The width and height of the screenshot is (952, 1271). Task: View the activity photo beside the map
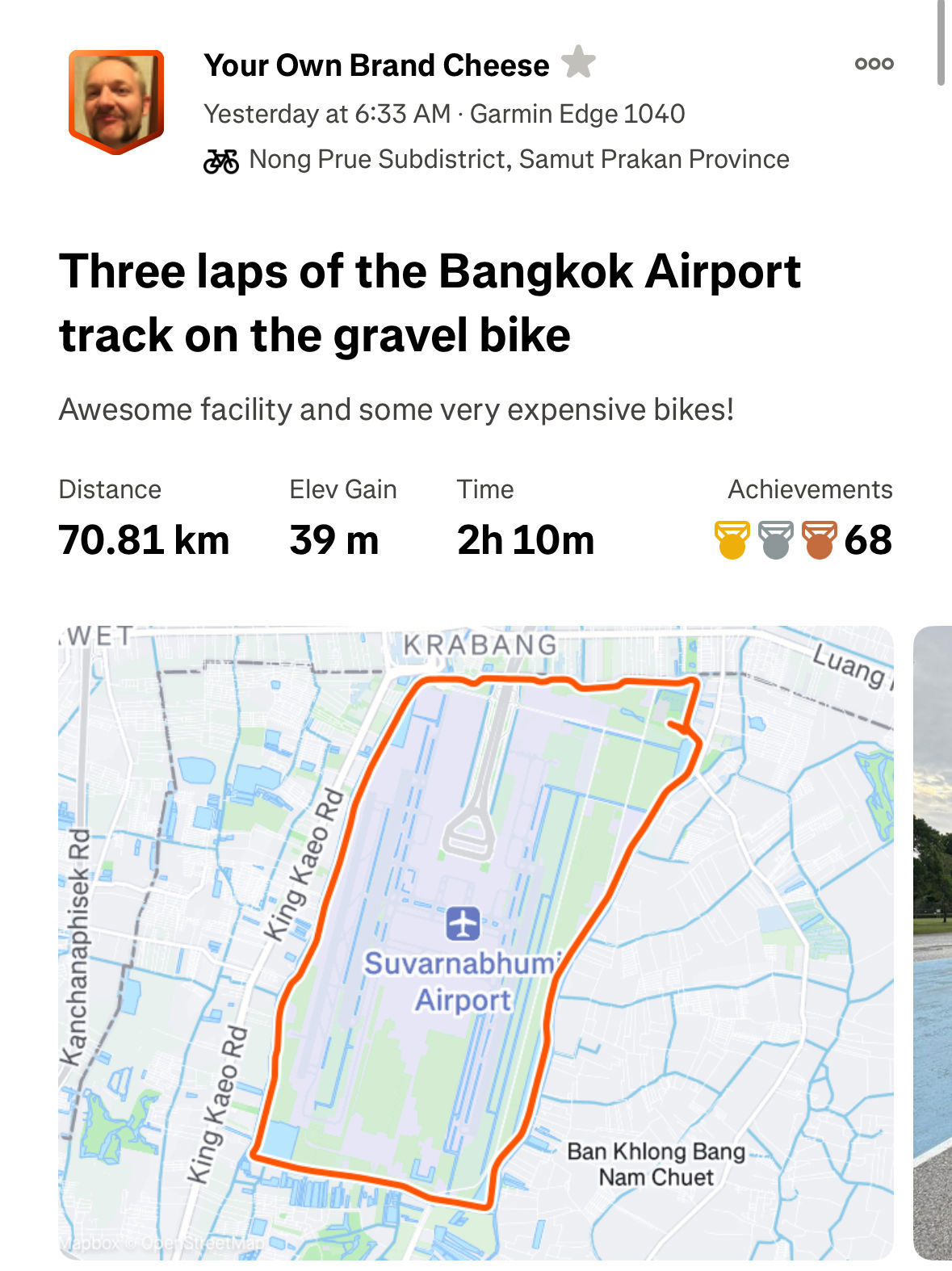pos(933,942)
